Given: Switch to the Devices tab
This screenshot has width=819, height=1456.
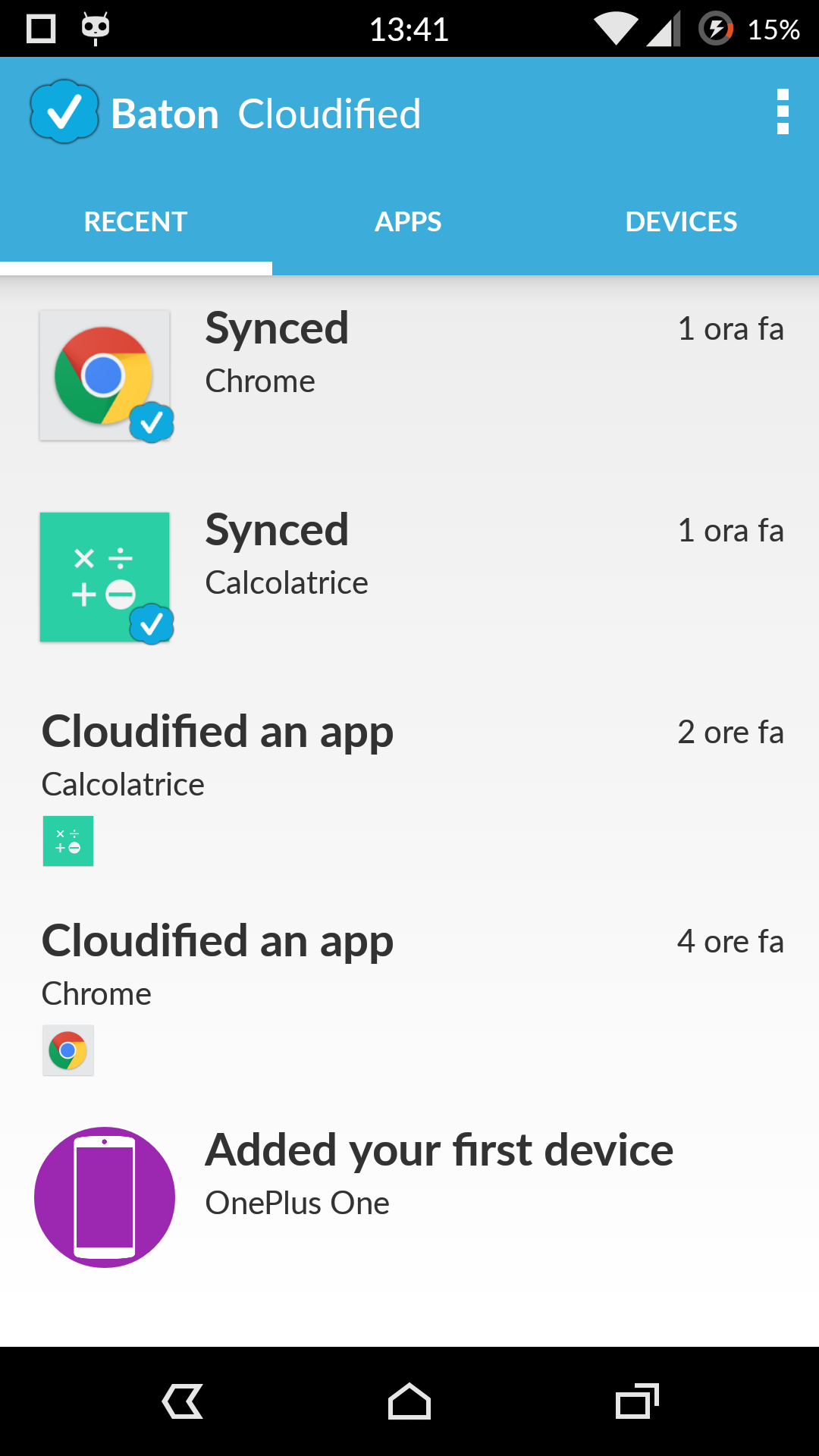Looking at the screenshot, I should pyautogui.click(x=682, y=222).
